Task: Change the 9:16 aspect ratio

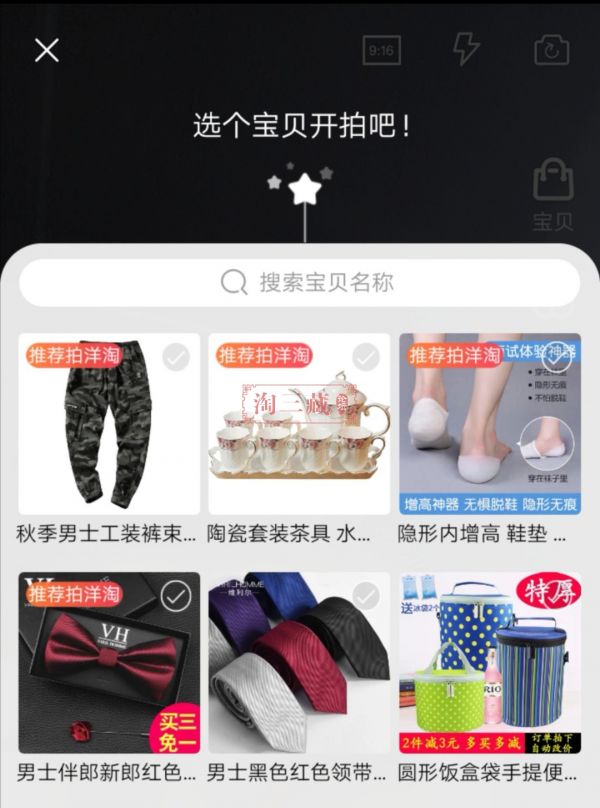Action: pyautogui.click(x=381, y=50)
